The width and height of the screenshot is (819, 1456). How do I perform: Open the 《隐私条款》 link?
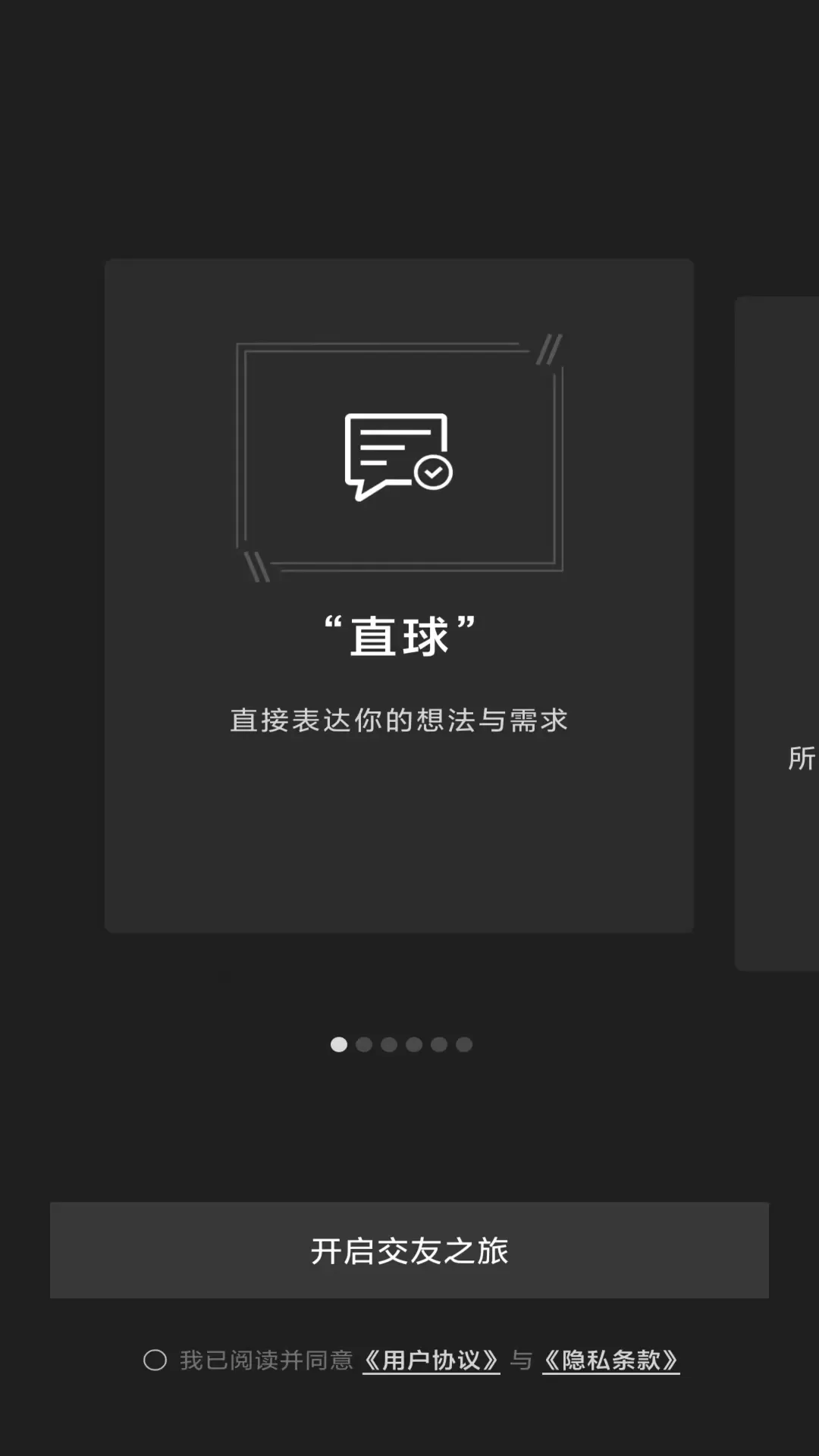610,1360
